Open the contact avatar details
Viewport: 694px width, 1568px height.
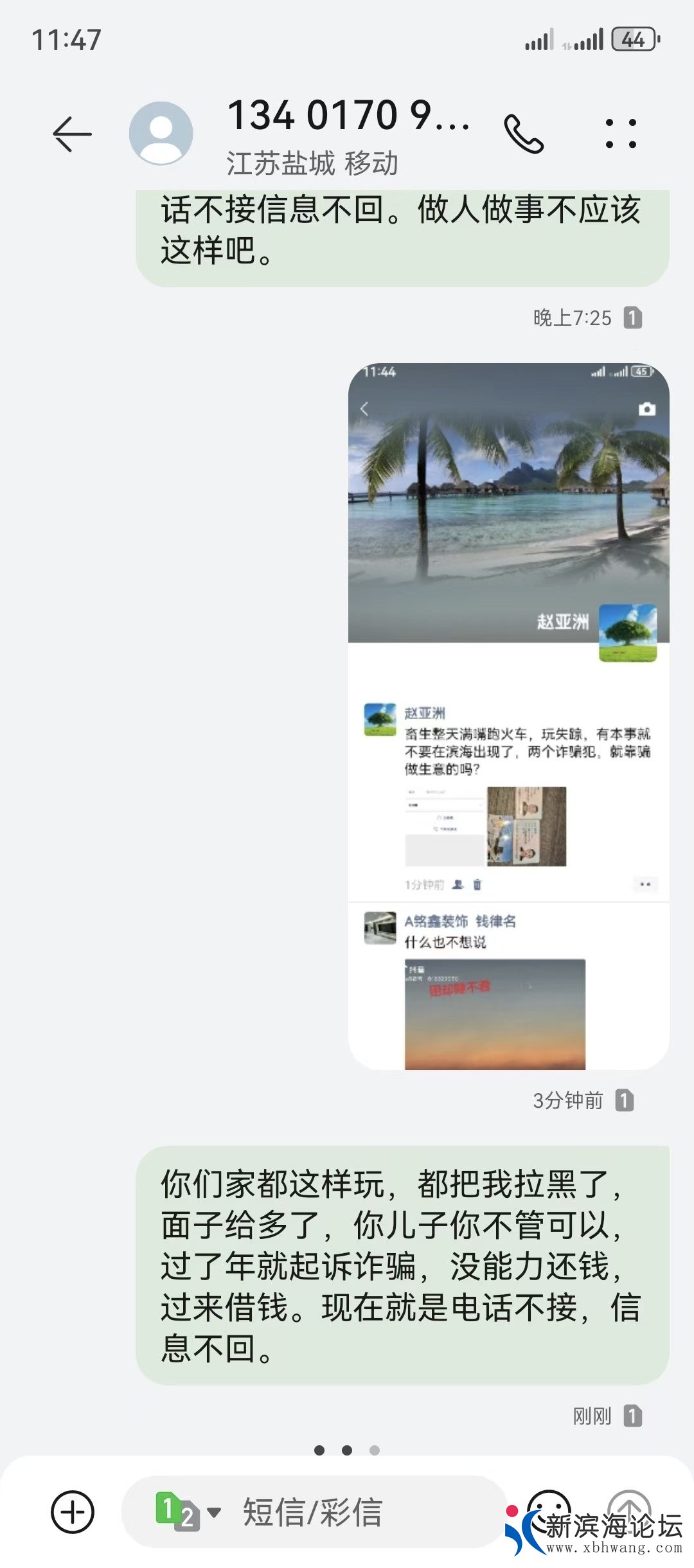pos(161,134)
